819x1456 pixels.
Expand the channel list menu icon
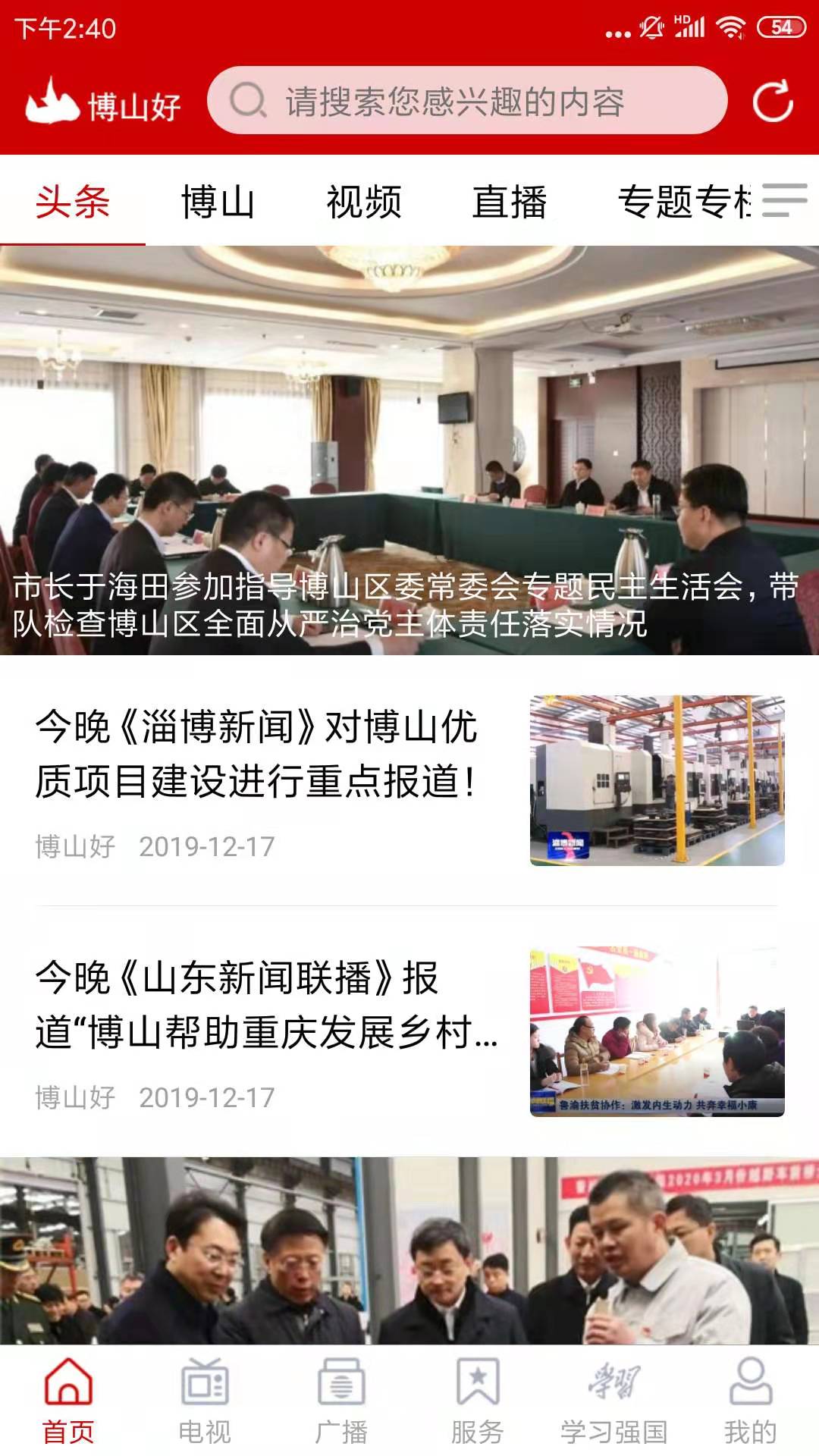785,200
